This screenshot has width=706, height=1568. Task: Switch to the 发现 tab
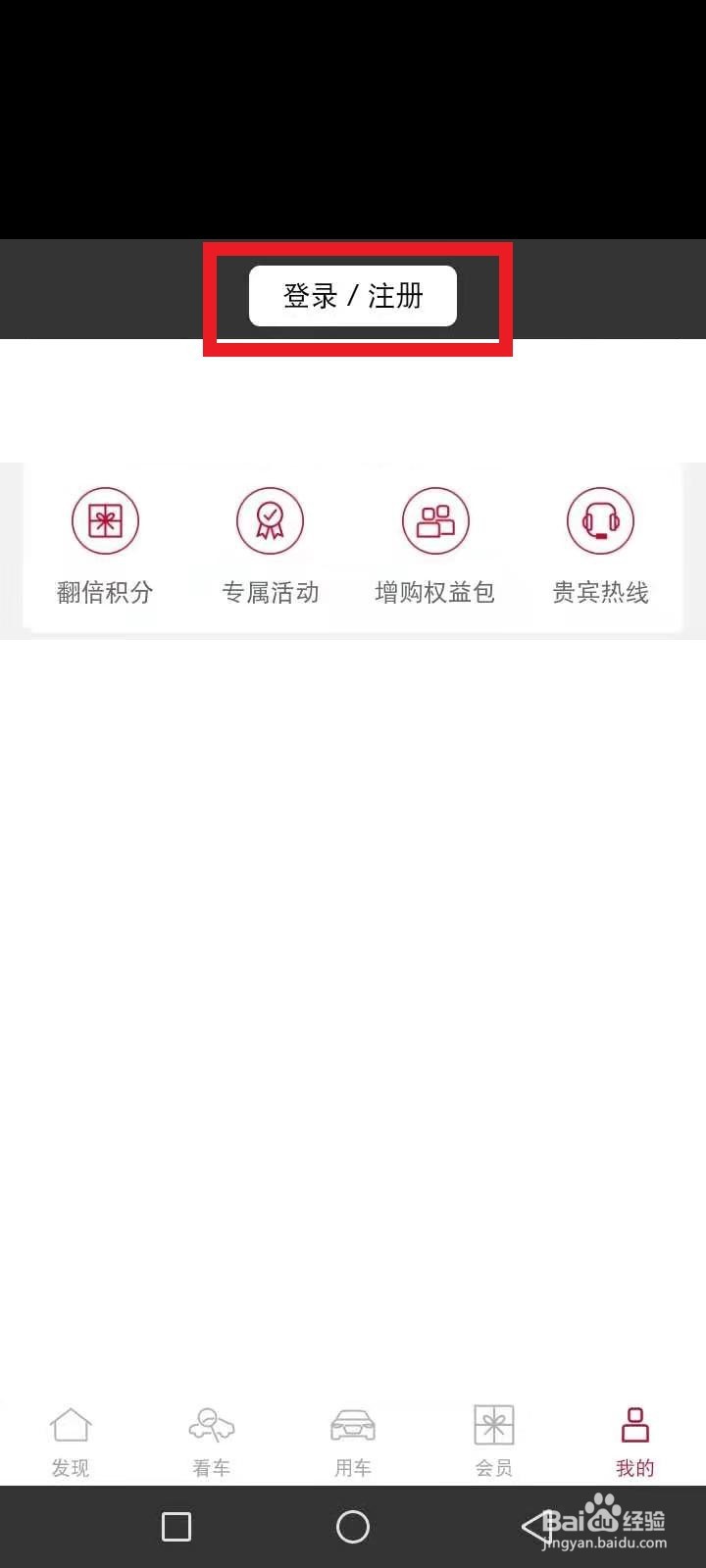pos(70,1441)
